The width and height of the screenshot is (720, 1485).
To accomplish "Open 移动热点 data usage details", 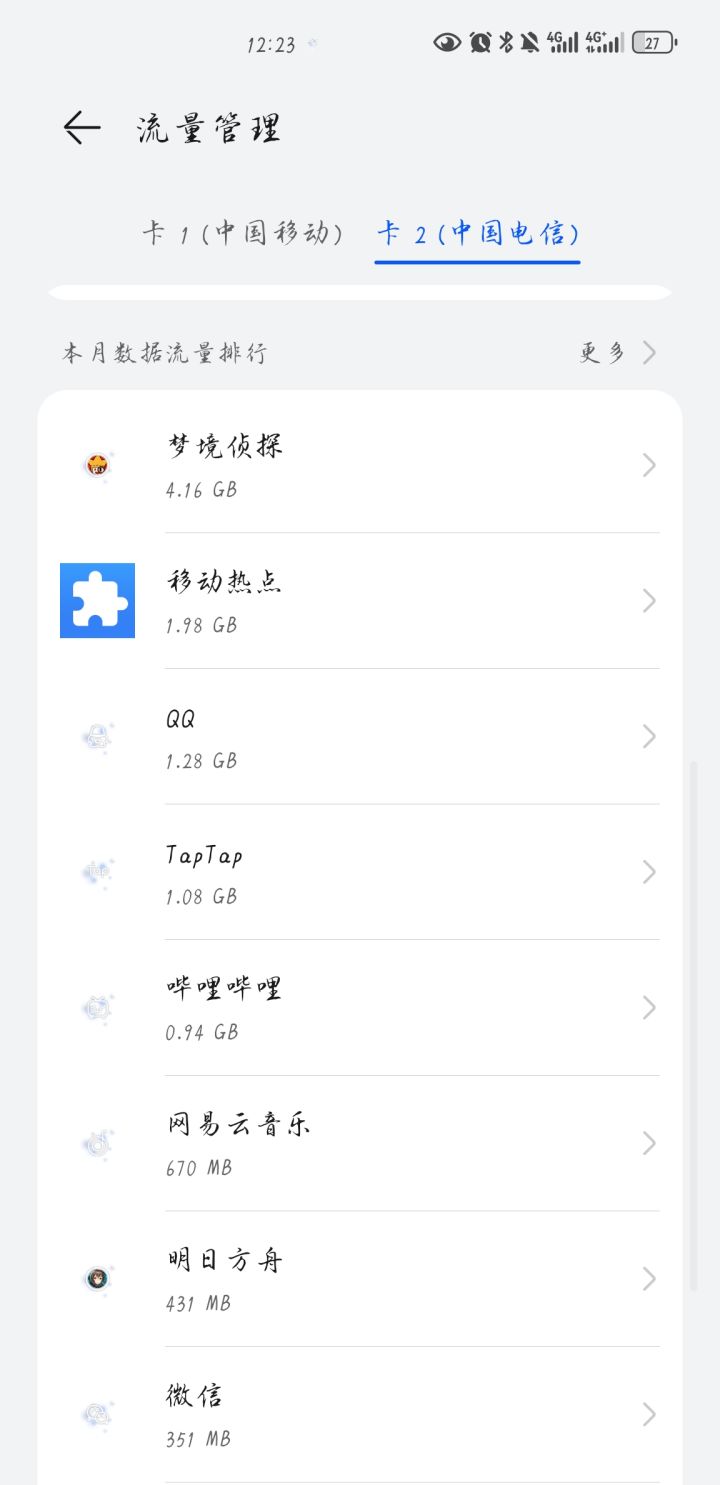I will pyautogui.click(x=649, y=601).
